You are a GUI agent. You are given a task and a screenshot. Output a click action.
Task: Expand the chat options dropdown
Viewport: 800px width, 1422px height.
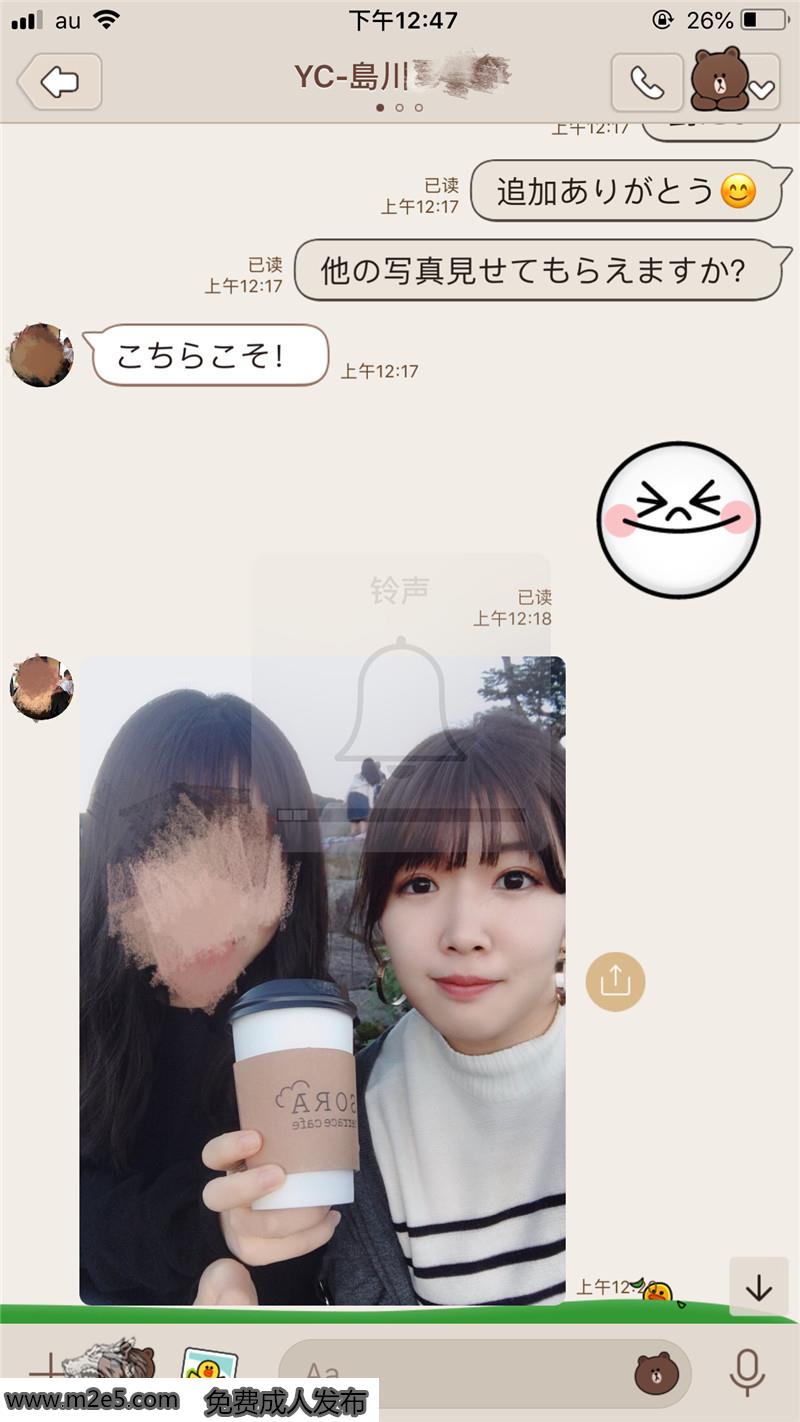point(762,88)
